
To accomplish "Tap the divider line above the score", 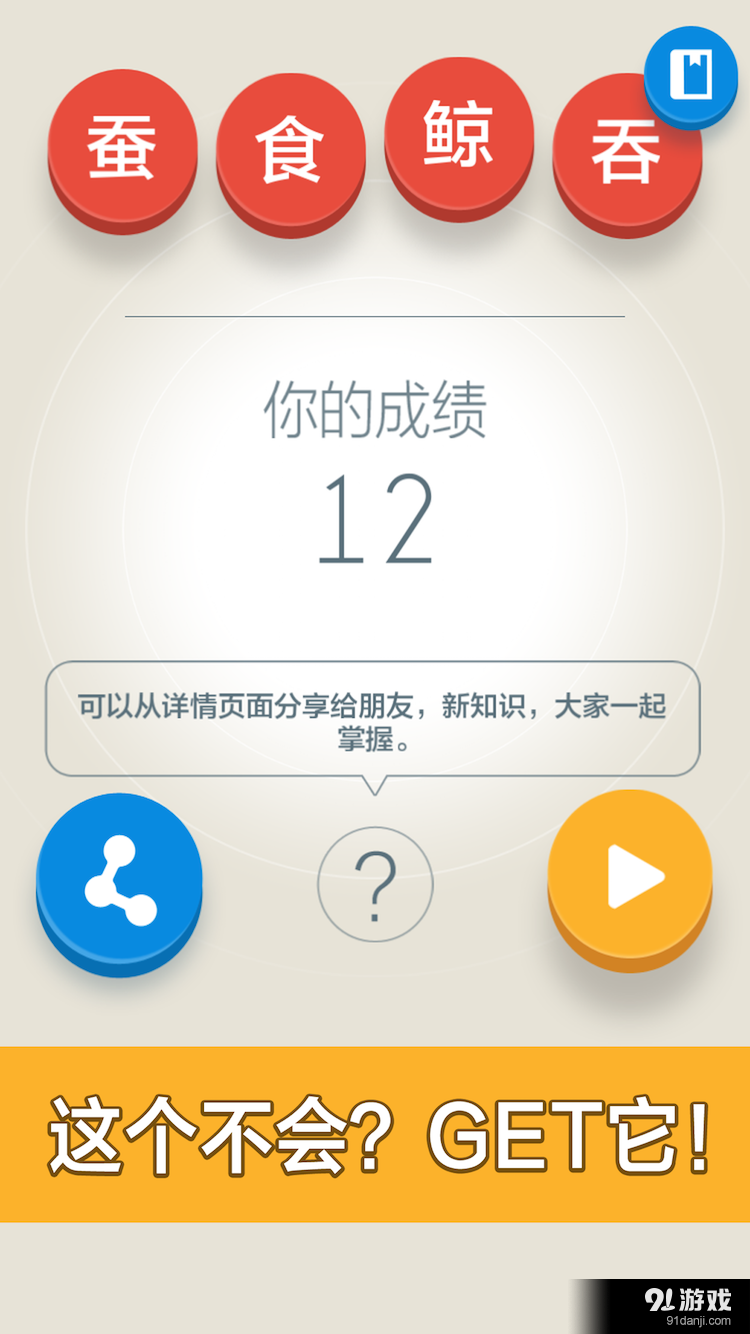I will (374, 318).
